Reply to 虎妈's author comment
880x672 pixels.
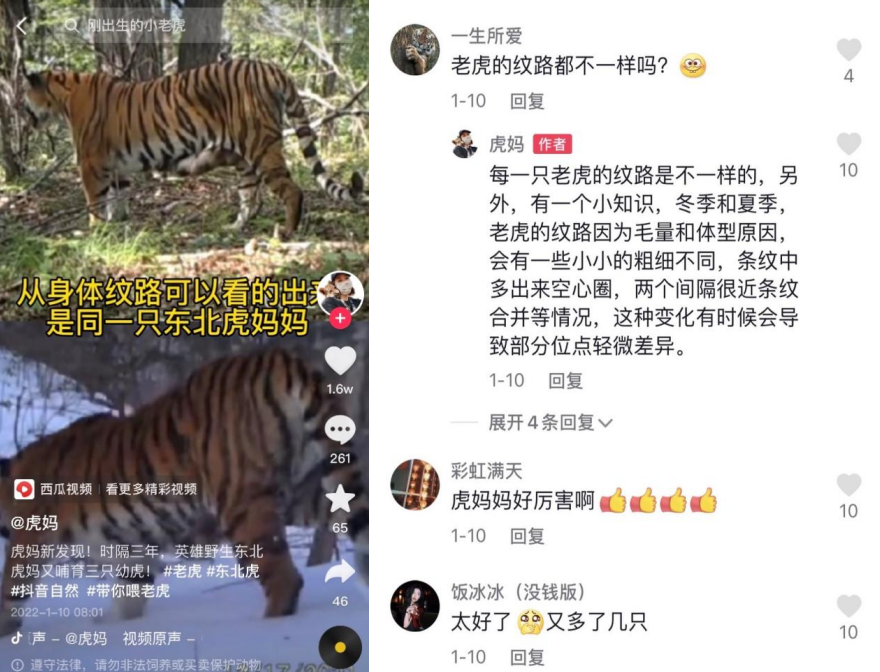(565, 380)
